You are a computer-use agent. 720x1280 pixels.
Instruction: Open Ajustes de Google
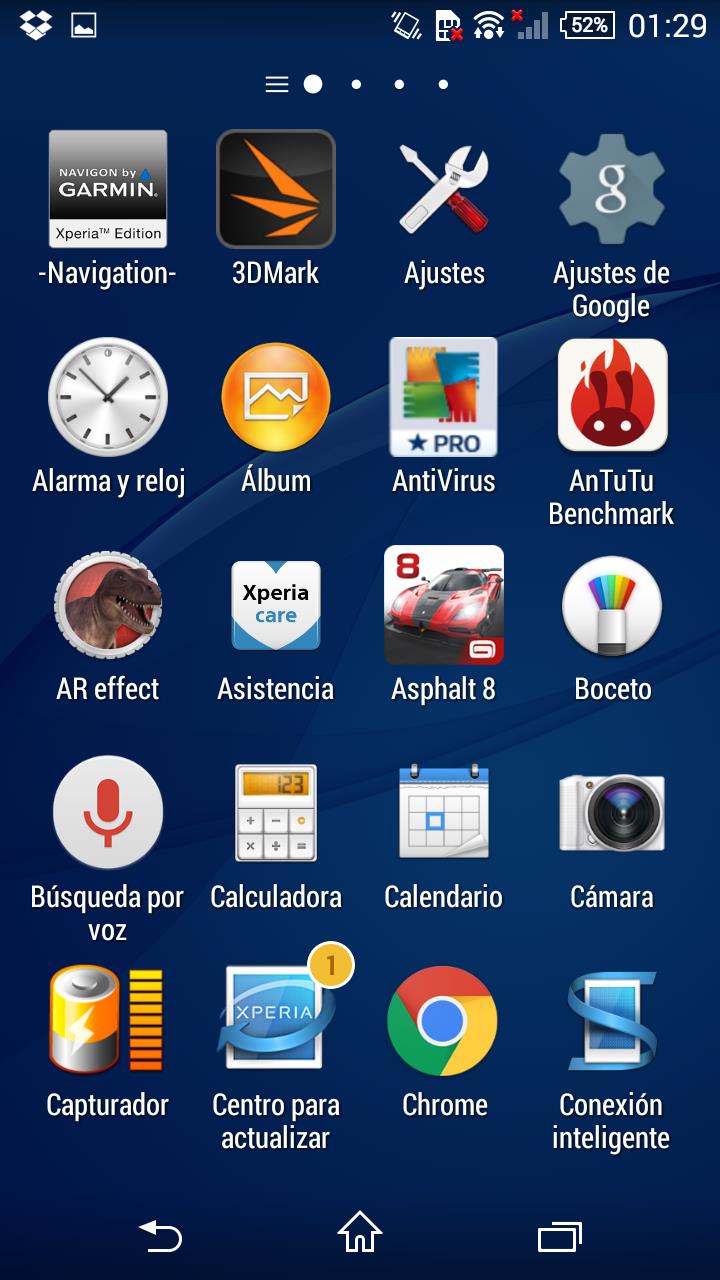[x=611, y=190]
